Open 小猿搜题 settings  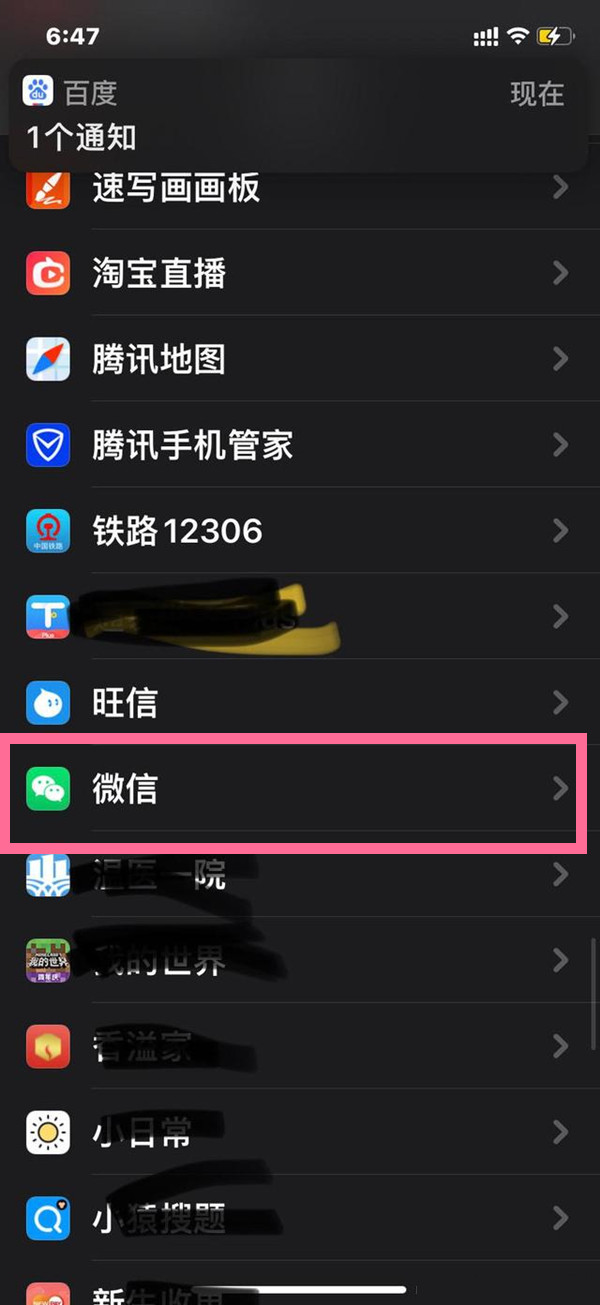pos(300,1219)
